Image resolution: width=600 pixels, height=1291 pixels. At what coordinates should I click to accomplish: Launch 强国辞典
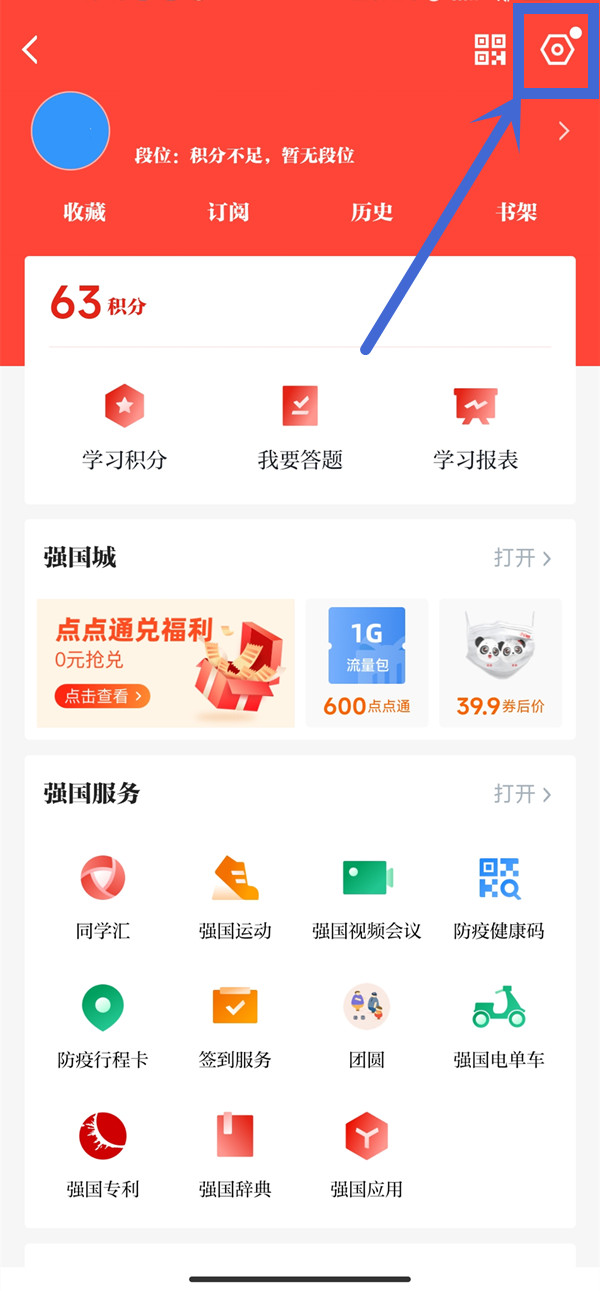235,1155
